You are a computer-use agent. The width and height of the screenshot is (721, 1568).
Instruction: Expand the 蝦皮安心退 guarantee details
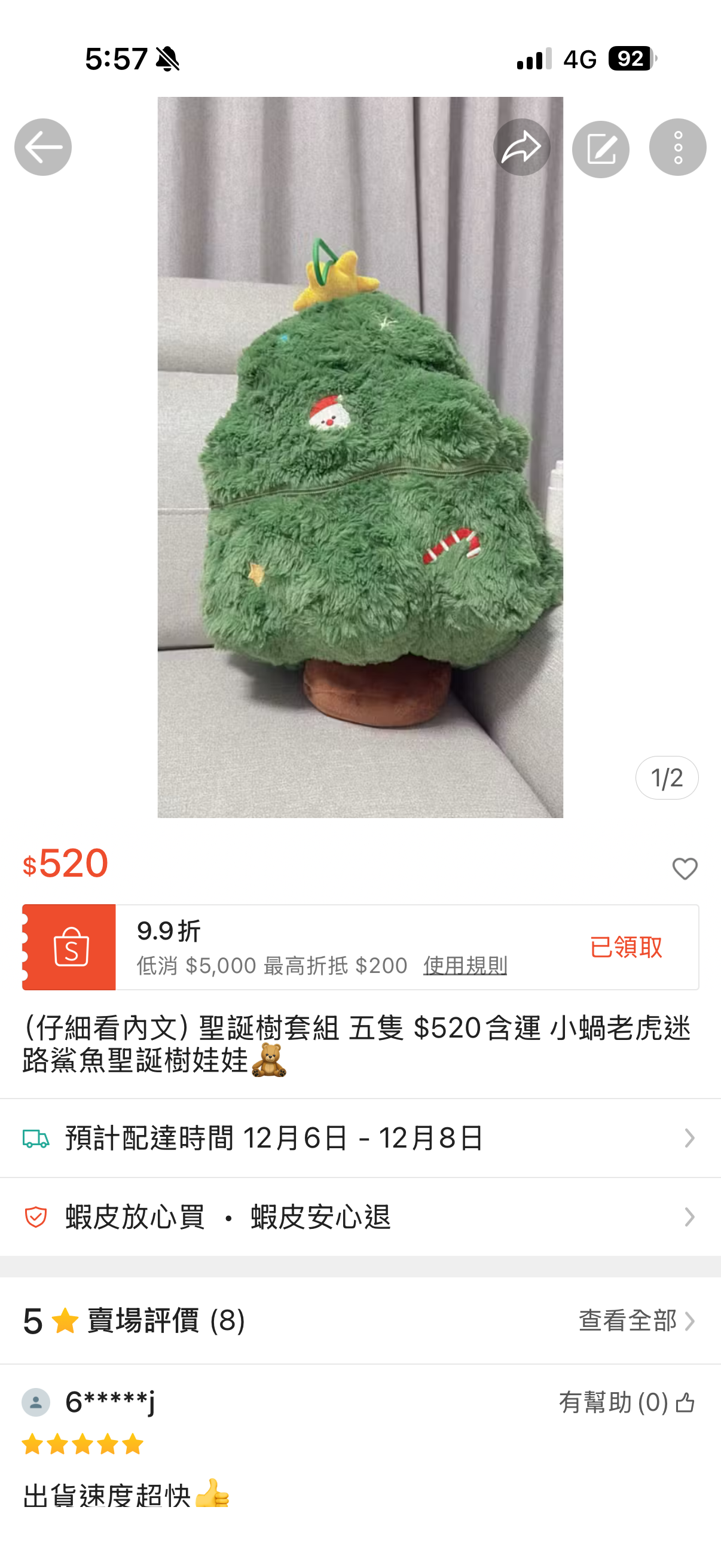coord(359,1218)
